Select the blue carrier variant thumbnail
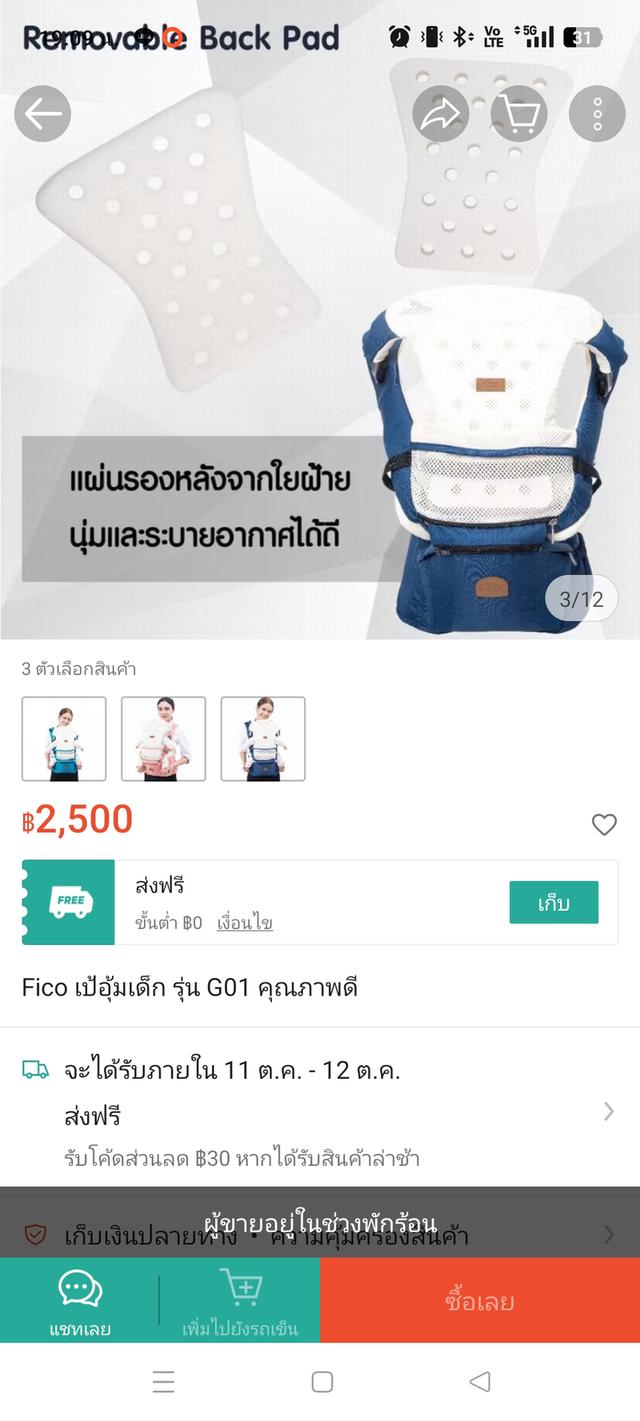Viewport: 640px width, 1421px height. coord(64,739)
